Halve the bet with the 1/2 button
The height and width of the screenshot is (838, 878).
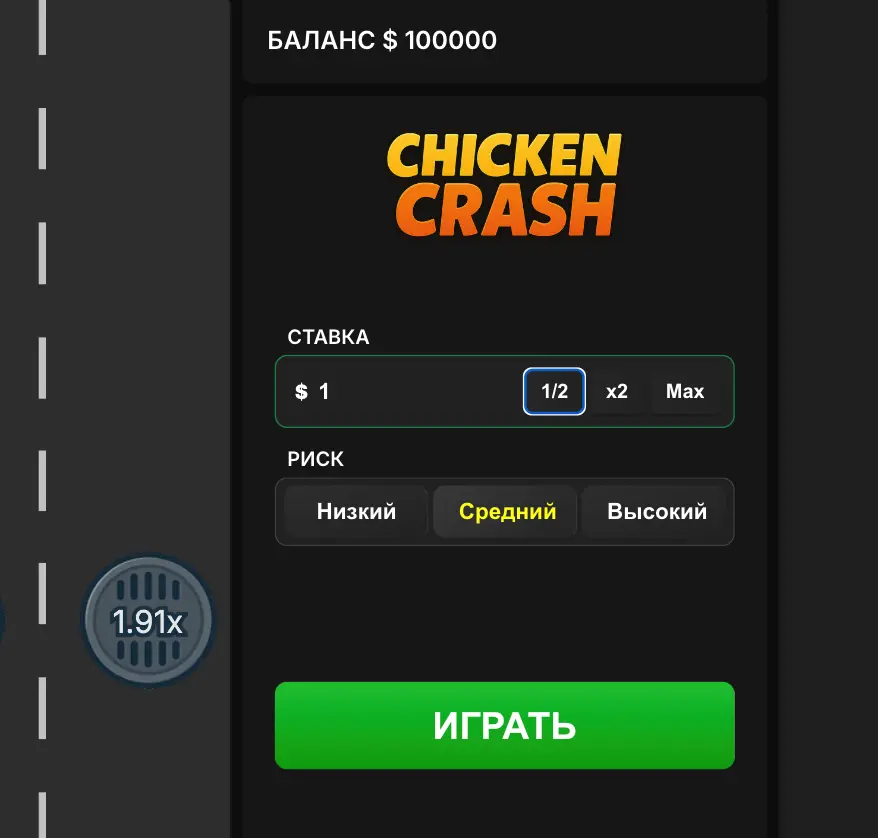pos(554,392)
